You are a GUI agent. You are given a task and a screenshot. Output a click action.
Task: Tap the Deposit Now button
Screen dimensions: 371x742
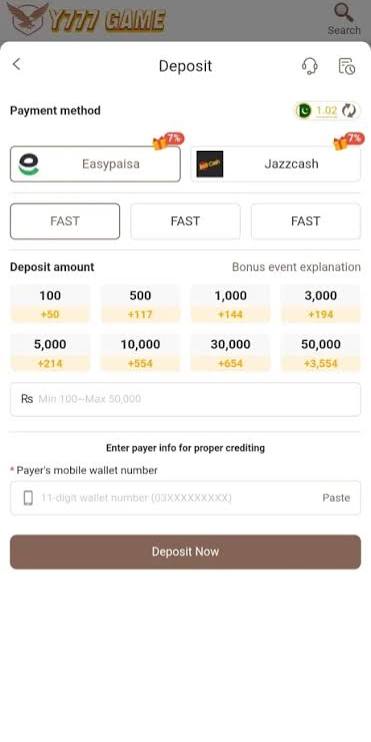[186, 552]
